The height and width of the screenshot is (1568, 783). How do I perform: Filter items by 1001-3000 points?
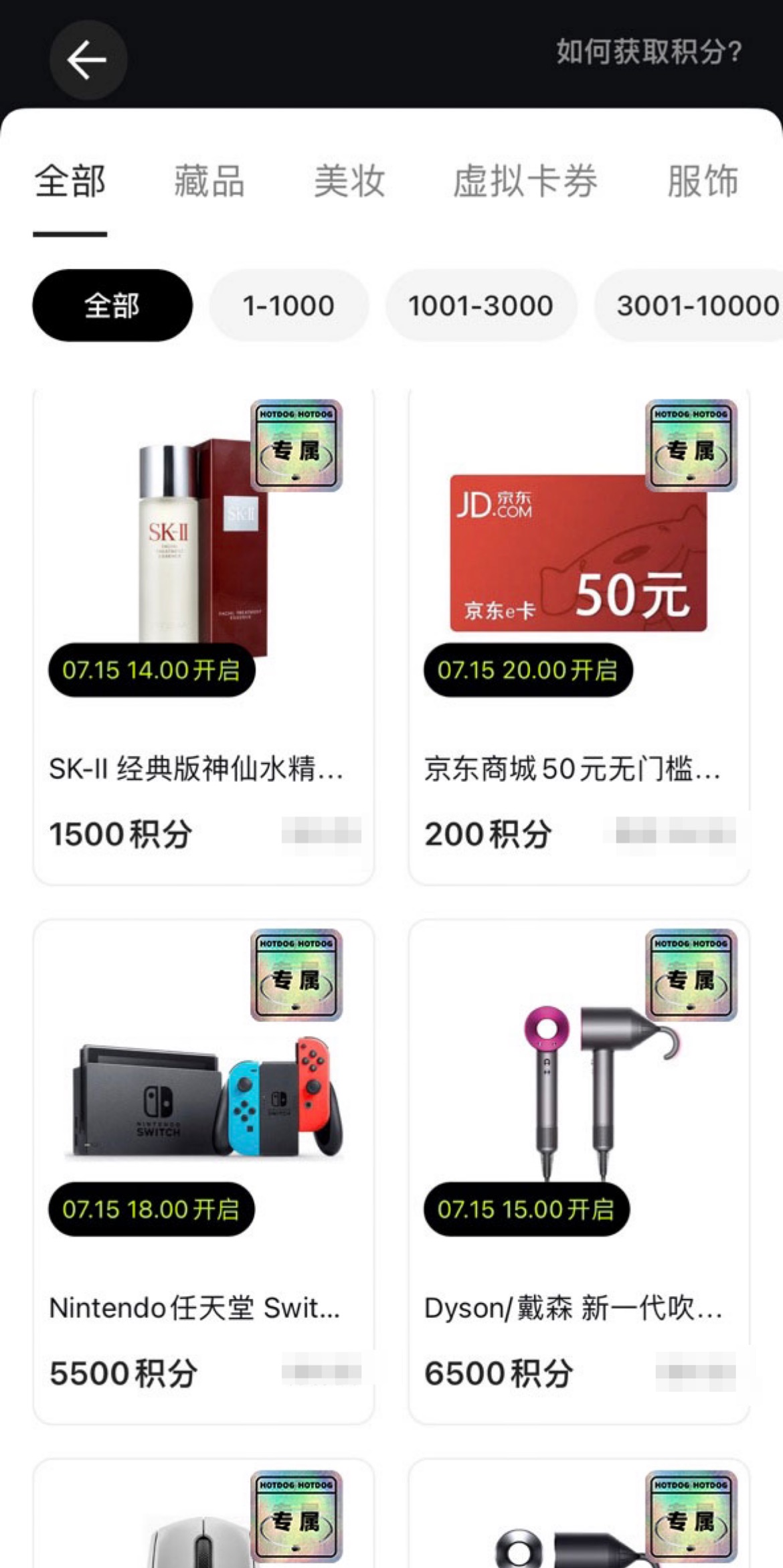[481, 306]
